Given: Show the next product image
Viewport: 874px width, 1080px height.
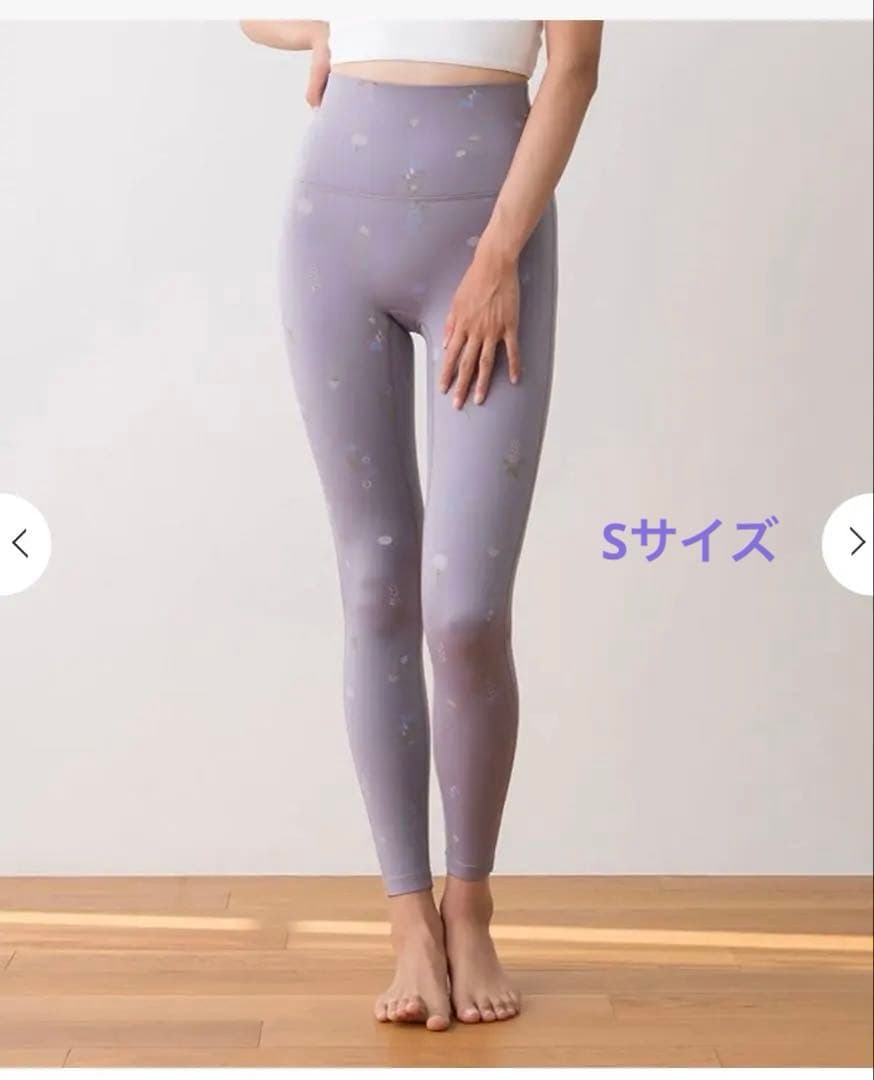Looking at the screenshot, I should click(x=853, y=543).
